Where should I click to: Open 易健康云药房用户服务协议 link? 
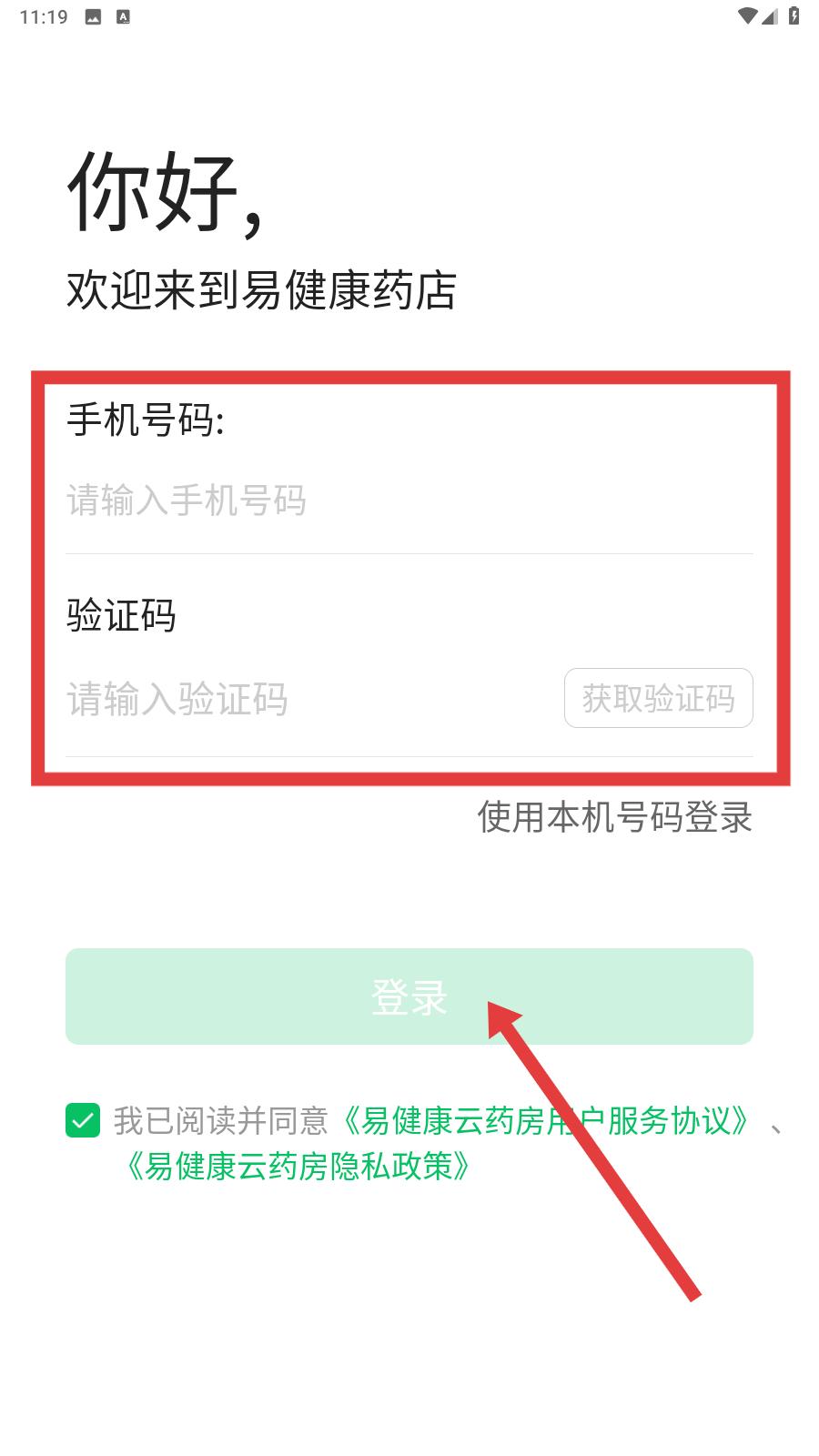pyautogui.click(x=545, y=1120)
